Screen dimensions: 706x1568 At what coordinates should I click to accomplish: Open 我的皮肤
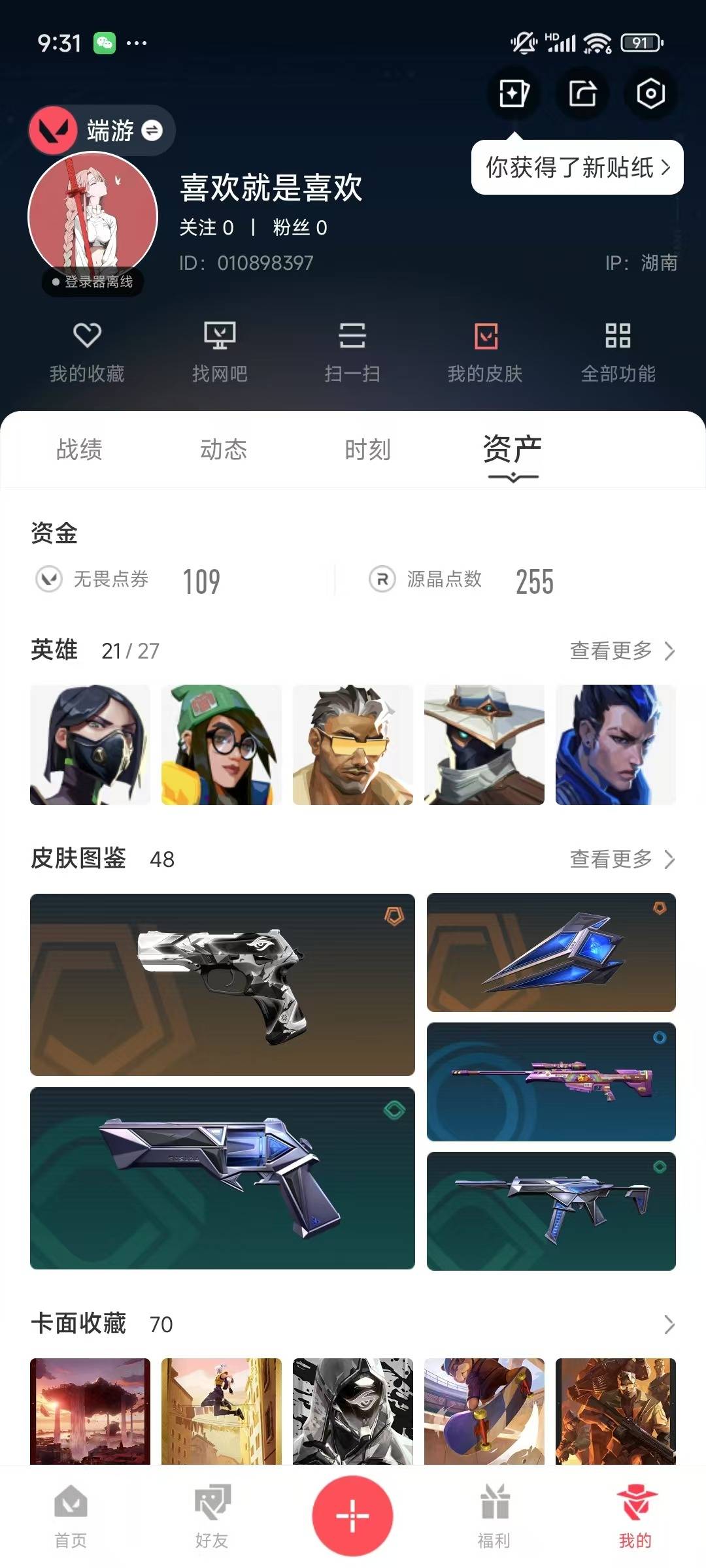pos(485,352)
